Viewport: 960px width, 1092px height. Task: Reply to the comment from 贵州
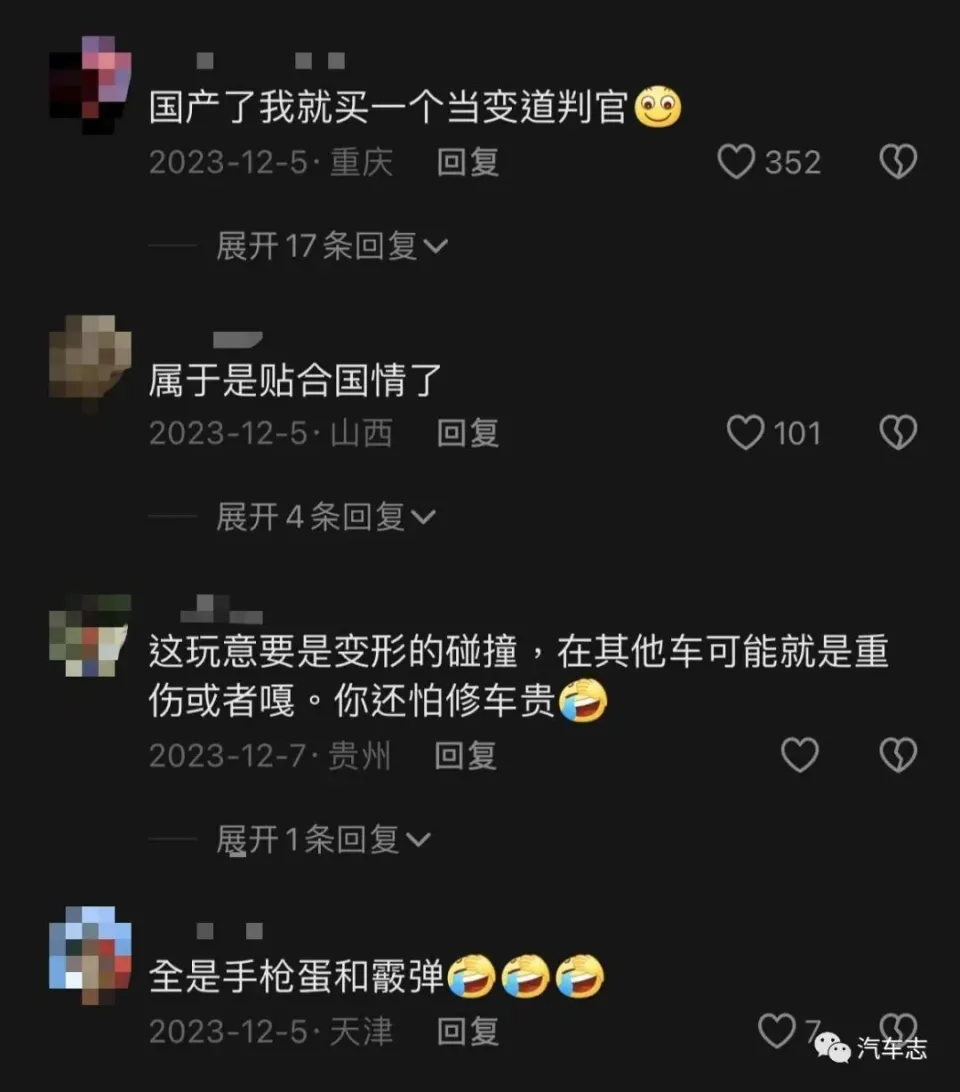coord(466,756)
